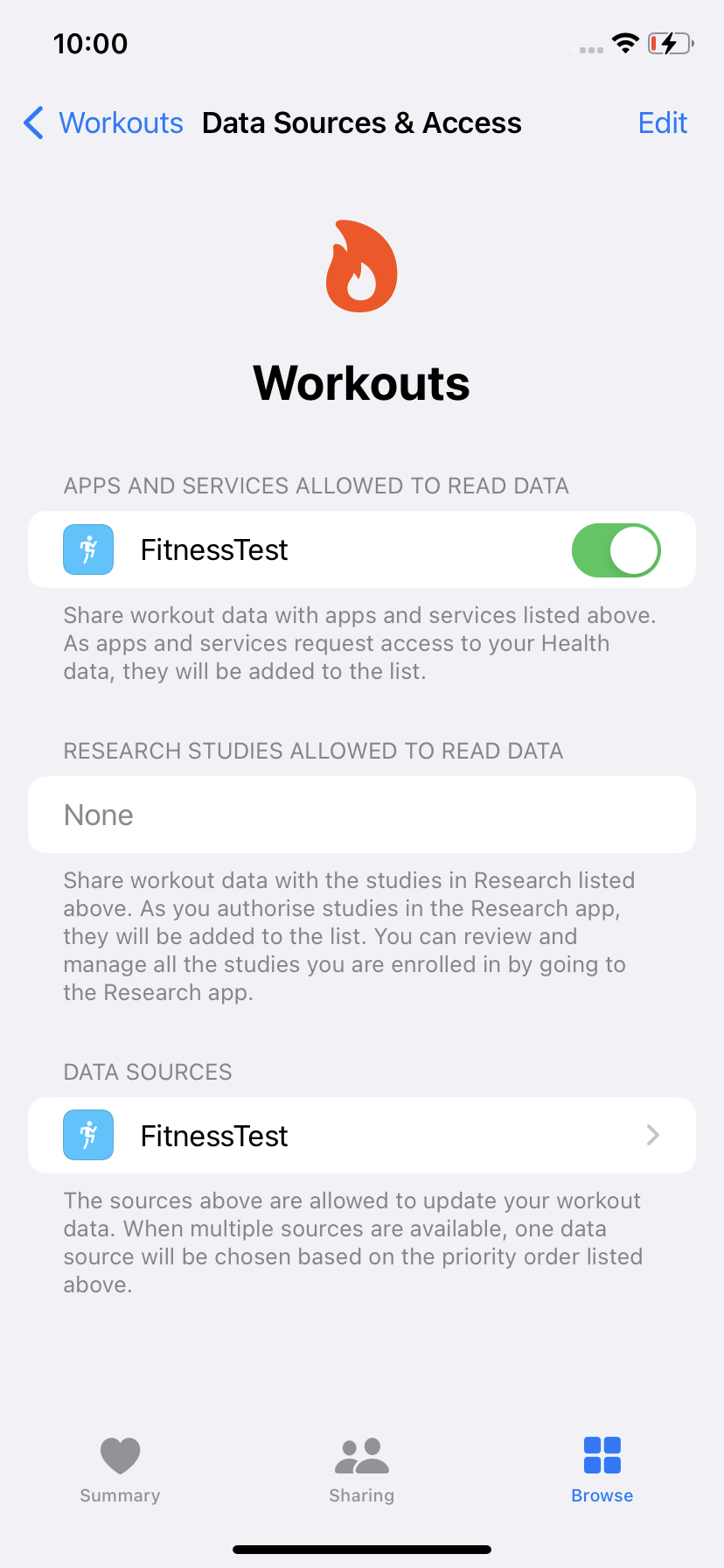Disable FitnessTest read access toggle
724x1568 pixels.
(x=616, y=550)
